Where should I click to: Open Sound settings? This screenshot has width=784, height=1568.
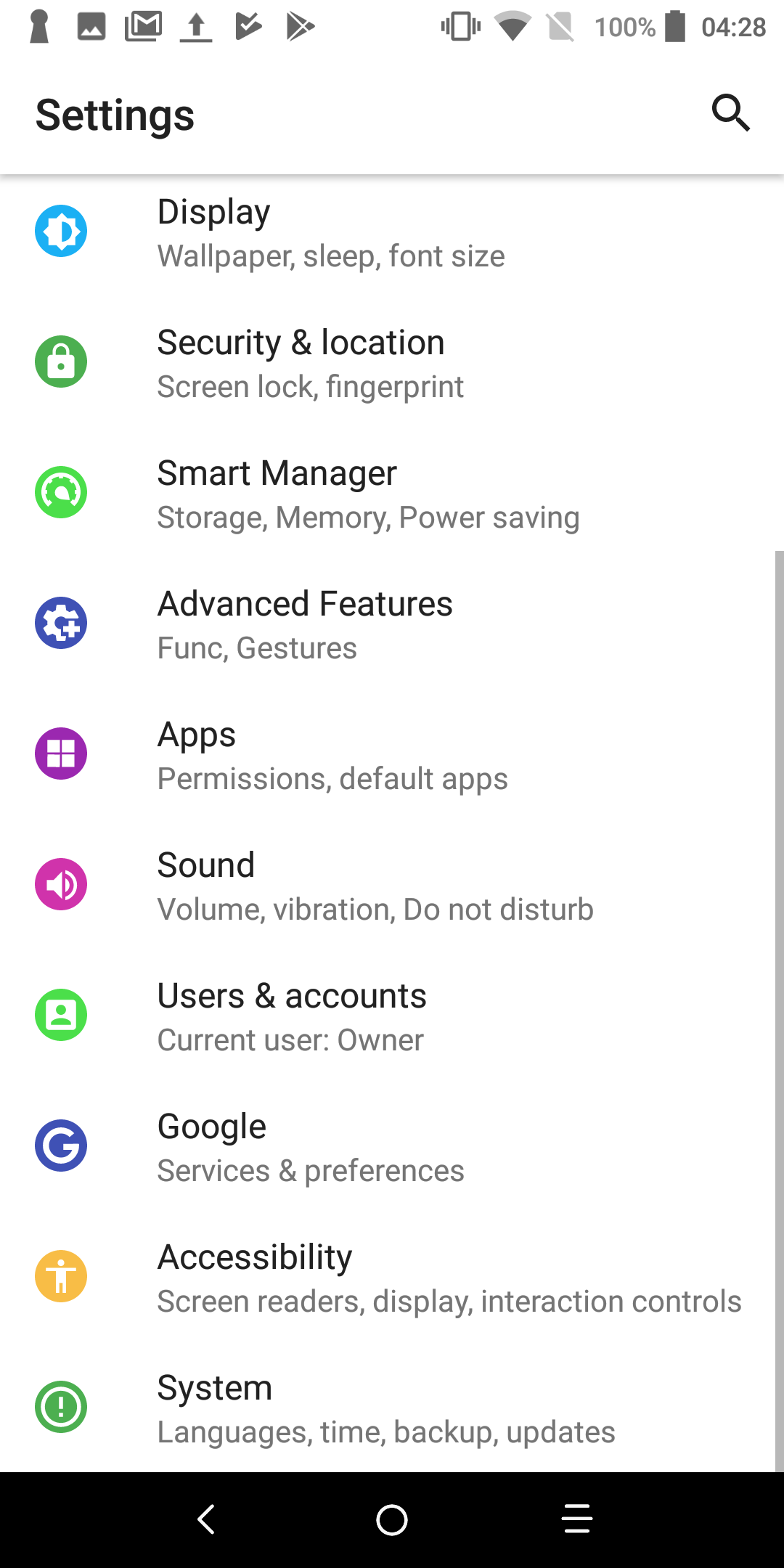pos(392,886)
